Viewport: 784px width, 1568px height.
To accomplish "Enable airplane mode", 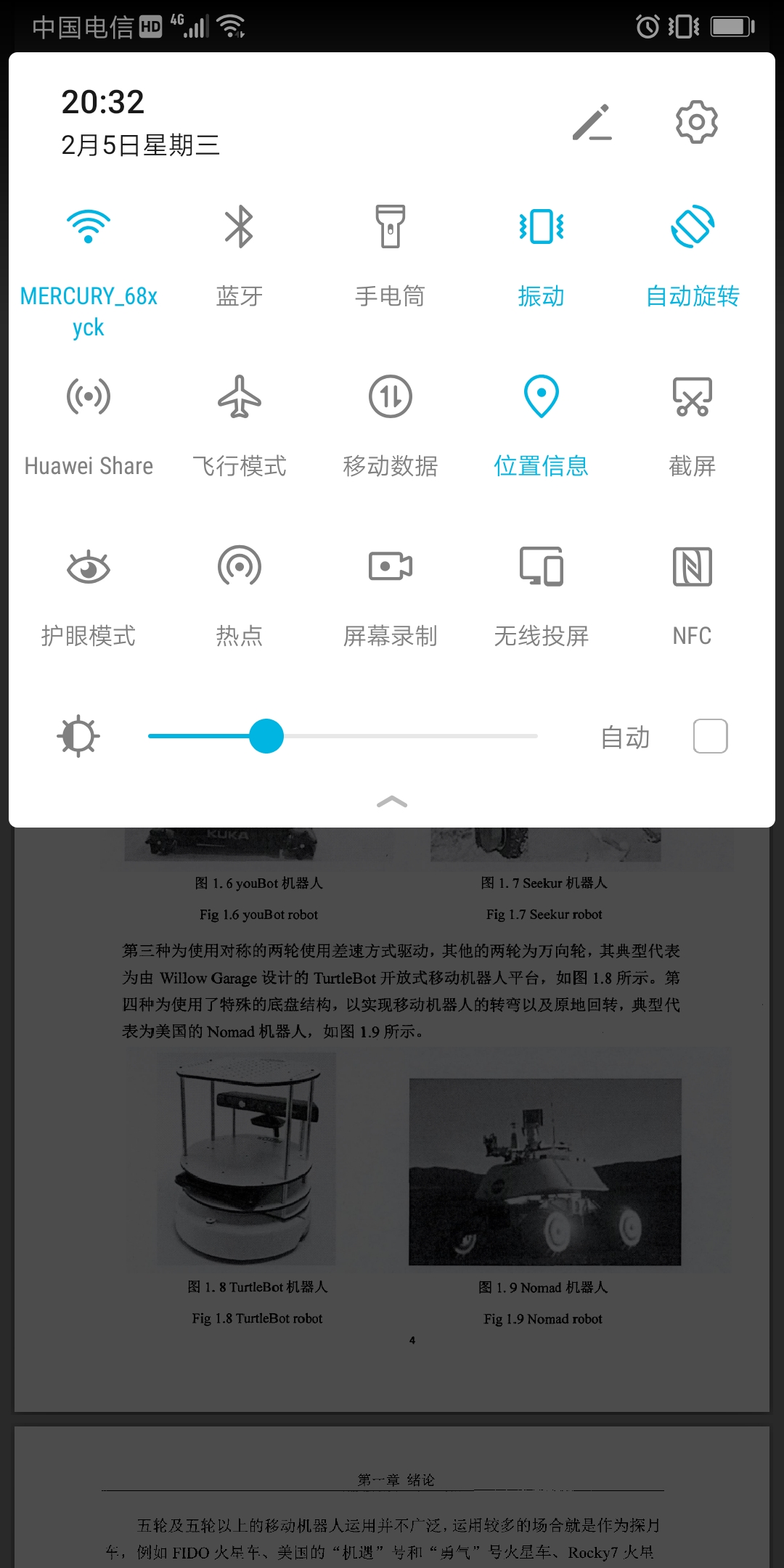I will [240, 396].
